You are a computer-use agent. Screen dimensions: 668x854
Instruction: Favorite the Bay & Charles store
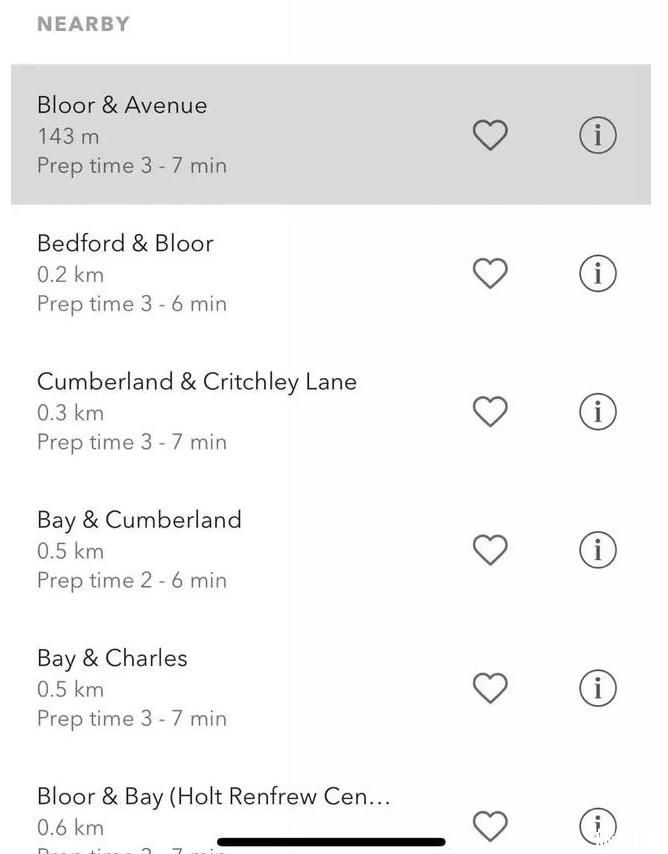point(490,687)
